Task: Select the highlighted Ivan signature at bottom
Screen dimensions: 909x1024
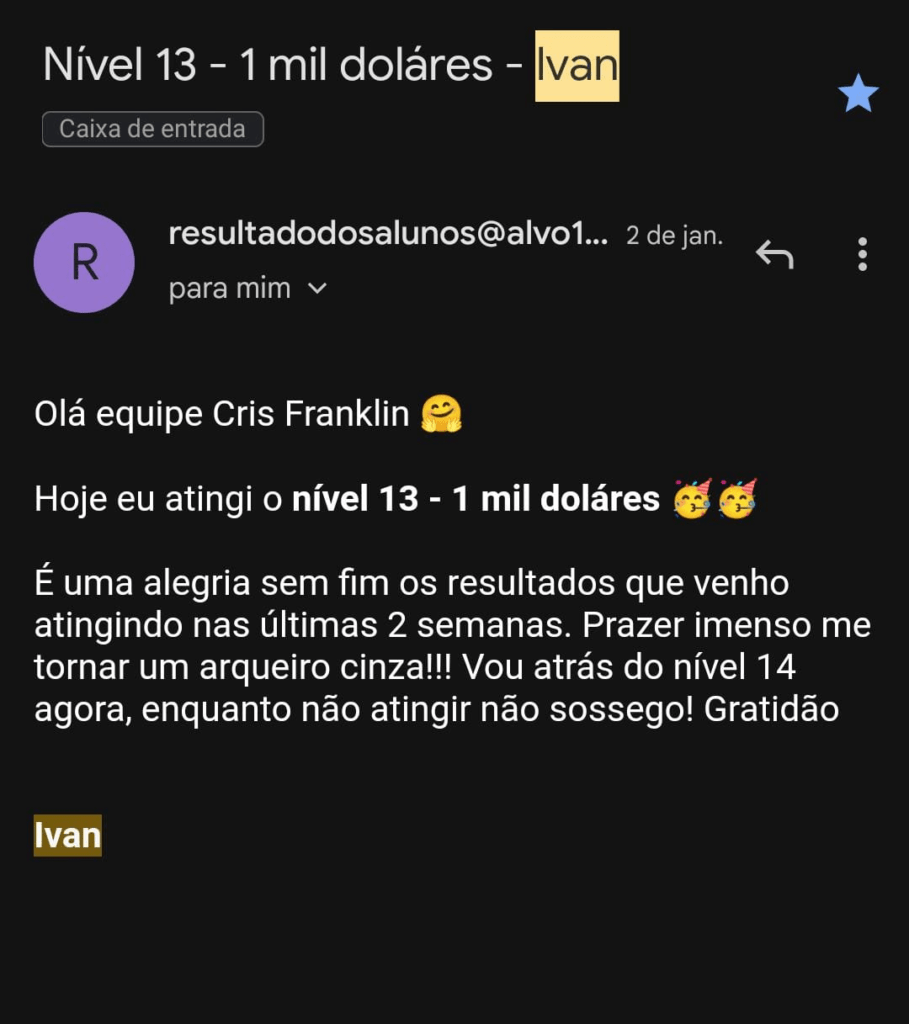Action: tap(66, 836)
